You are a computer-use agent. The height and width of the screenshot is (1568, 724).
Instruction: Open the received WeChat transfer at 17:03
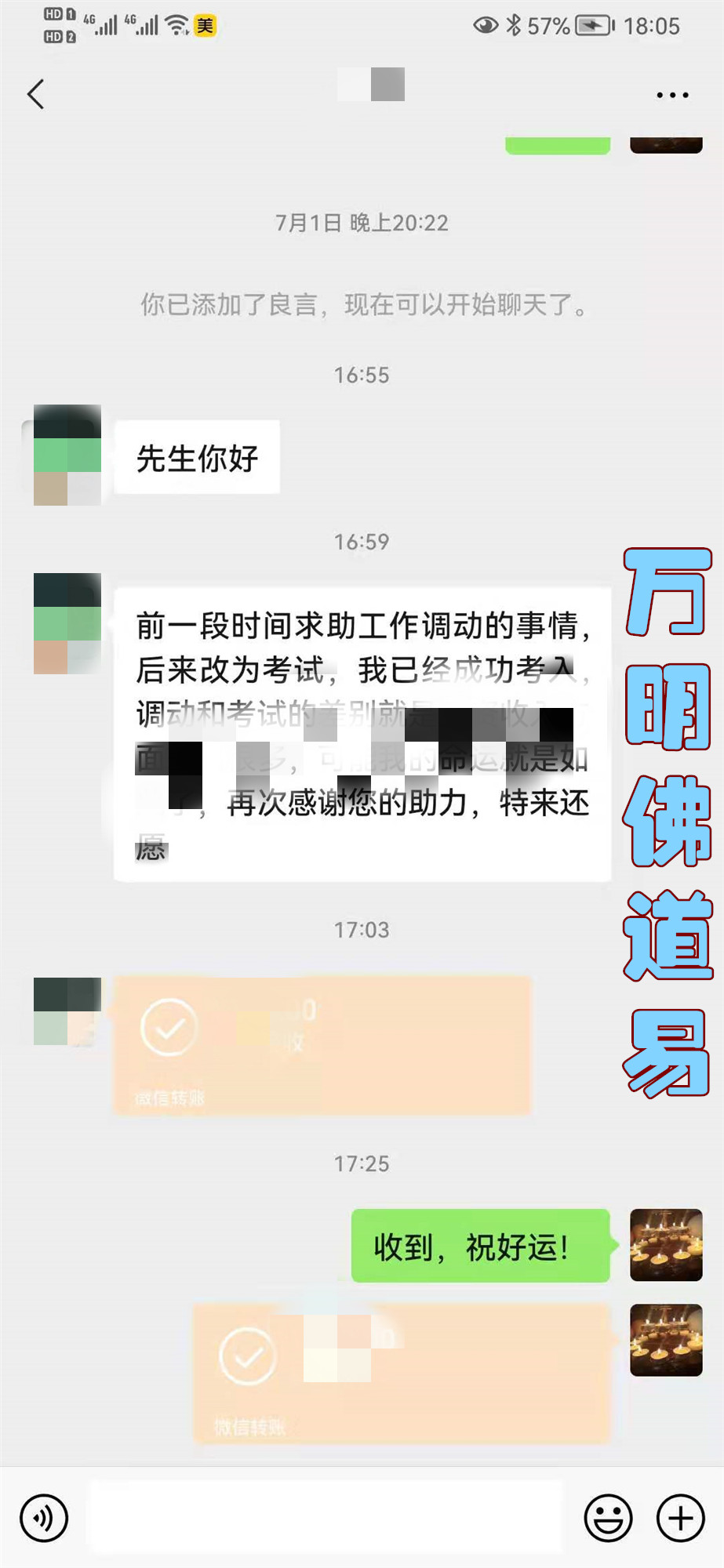point(322,1045)
